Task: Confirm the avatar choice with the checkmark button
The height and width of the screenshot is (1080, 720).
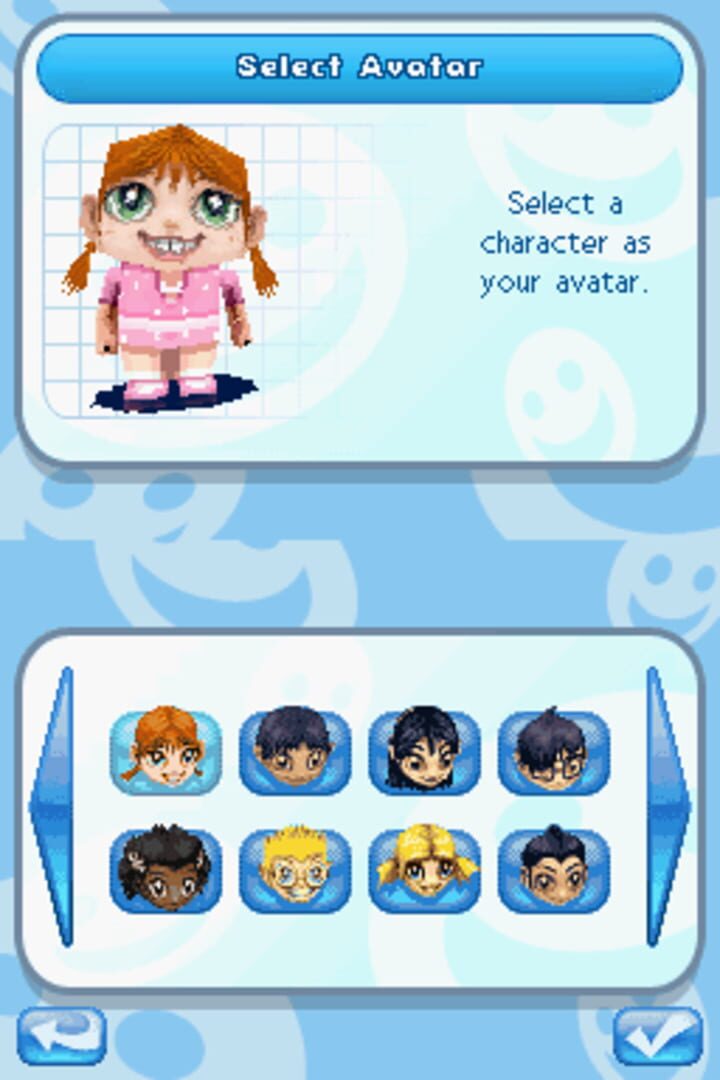Action: 655,1035
